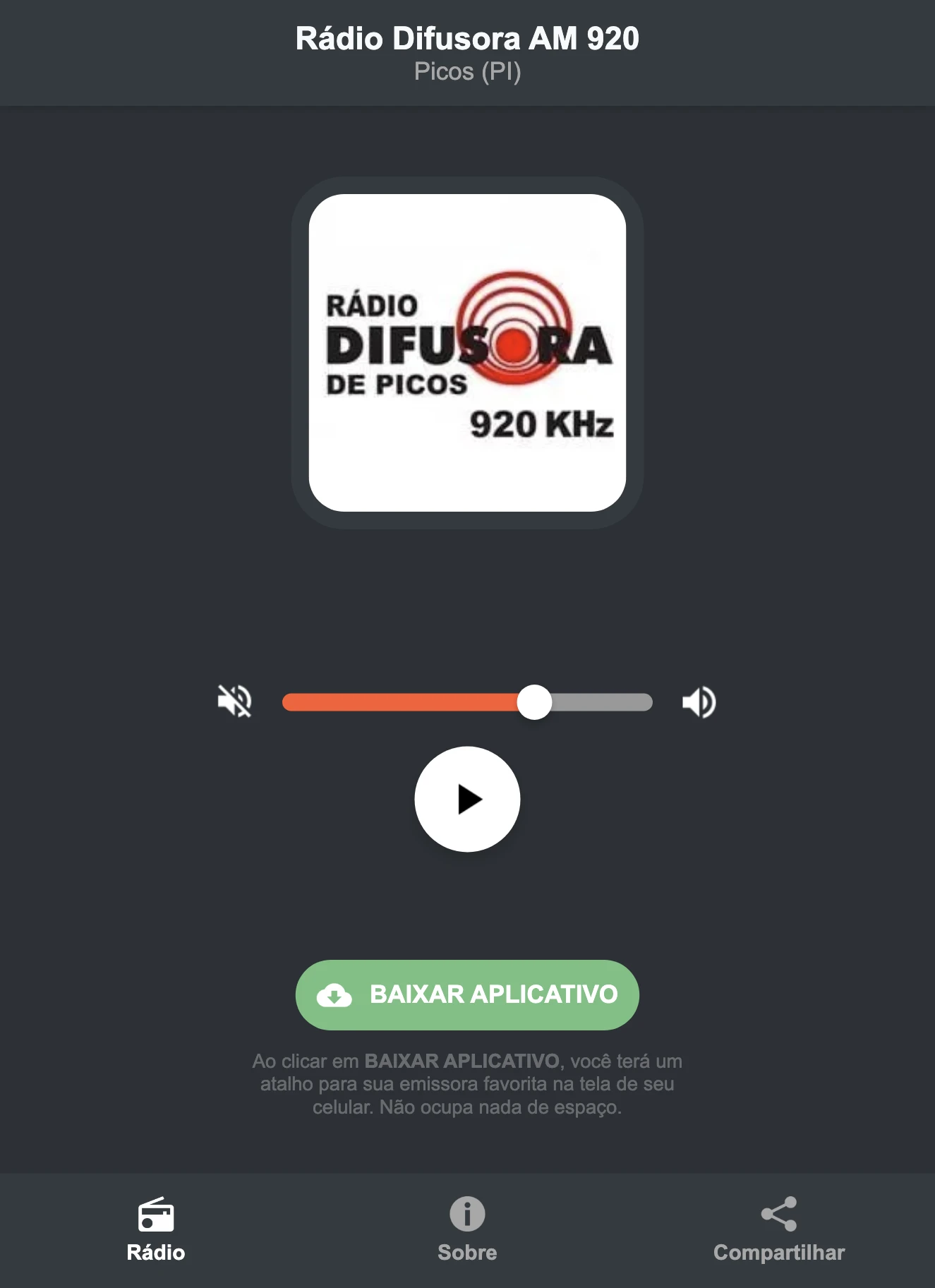Mute audio using the crossed speaker icon

click(x=235, y=701)
